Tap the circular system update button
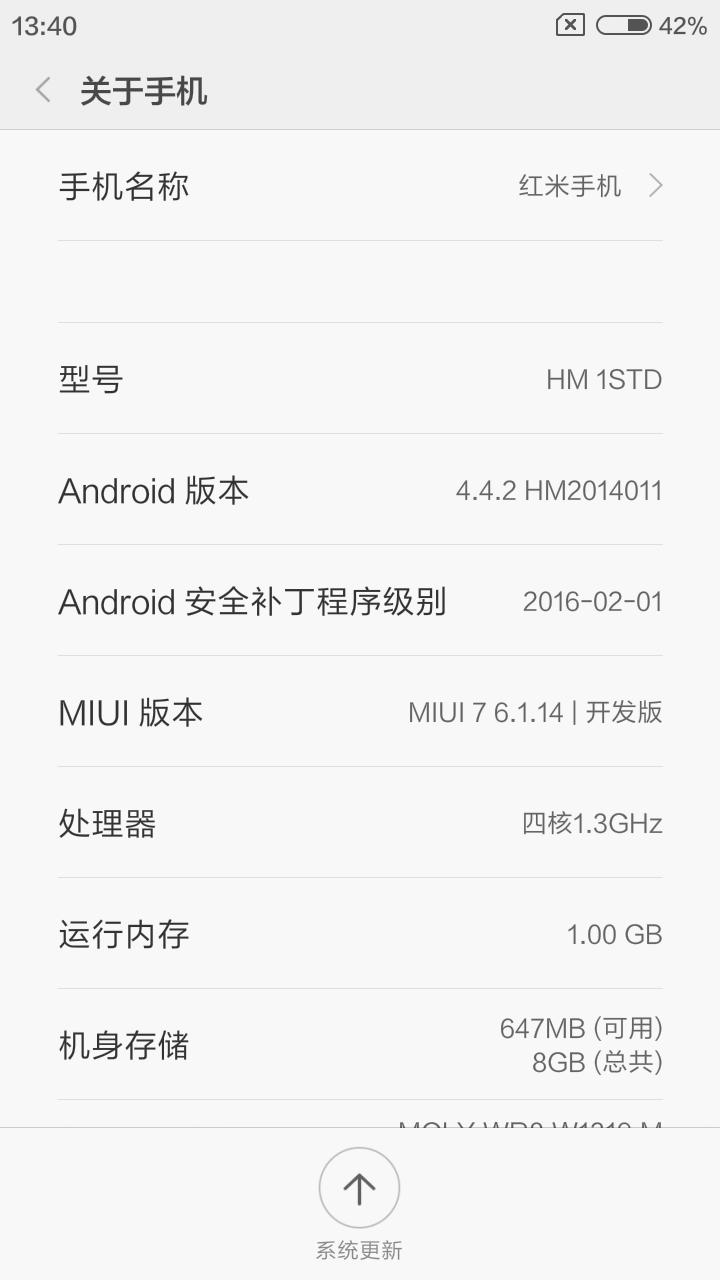Viewport: 720px width, 1280px height. pos(359,1188)
